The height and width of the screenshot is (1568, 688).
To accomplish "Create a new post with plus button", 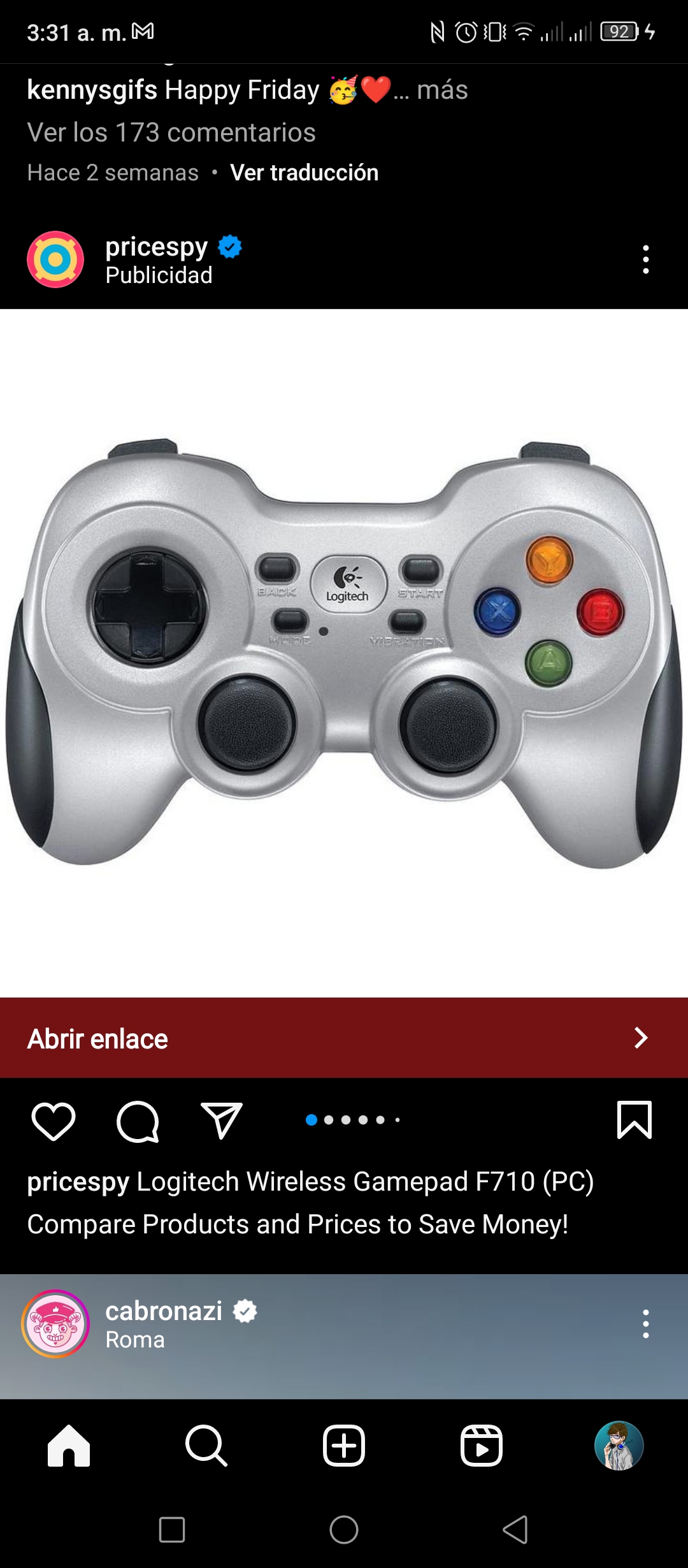I will coord(344,1446).
